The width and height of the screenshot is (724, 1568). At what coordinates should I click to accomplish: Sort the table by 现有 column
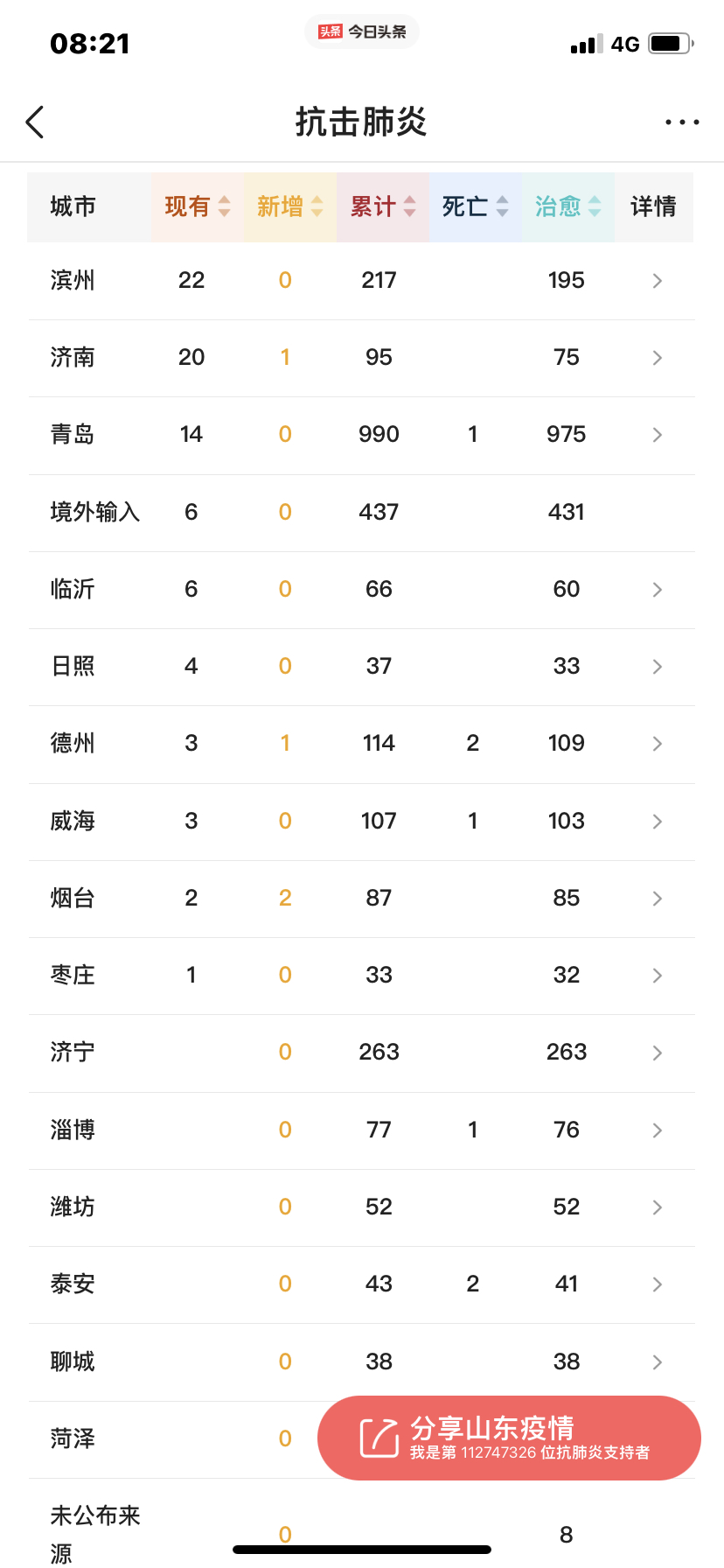pyautogui.click(x=196, y=207)
